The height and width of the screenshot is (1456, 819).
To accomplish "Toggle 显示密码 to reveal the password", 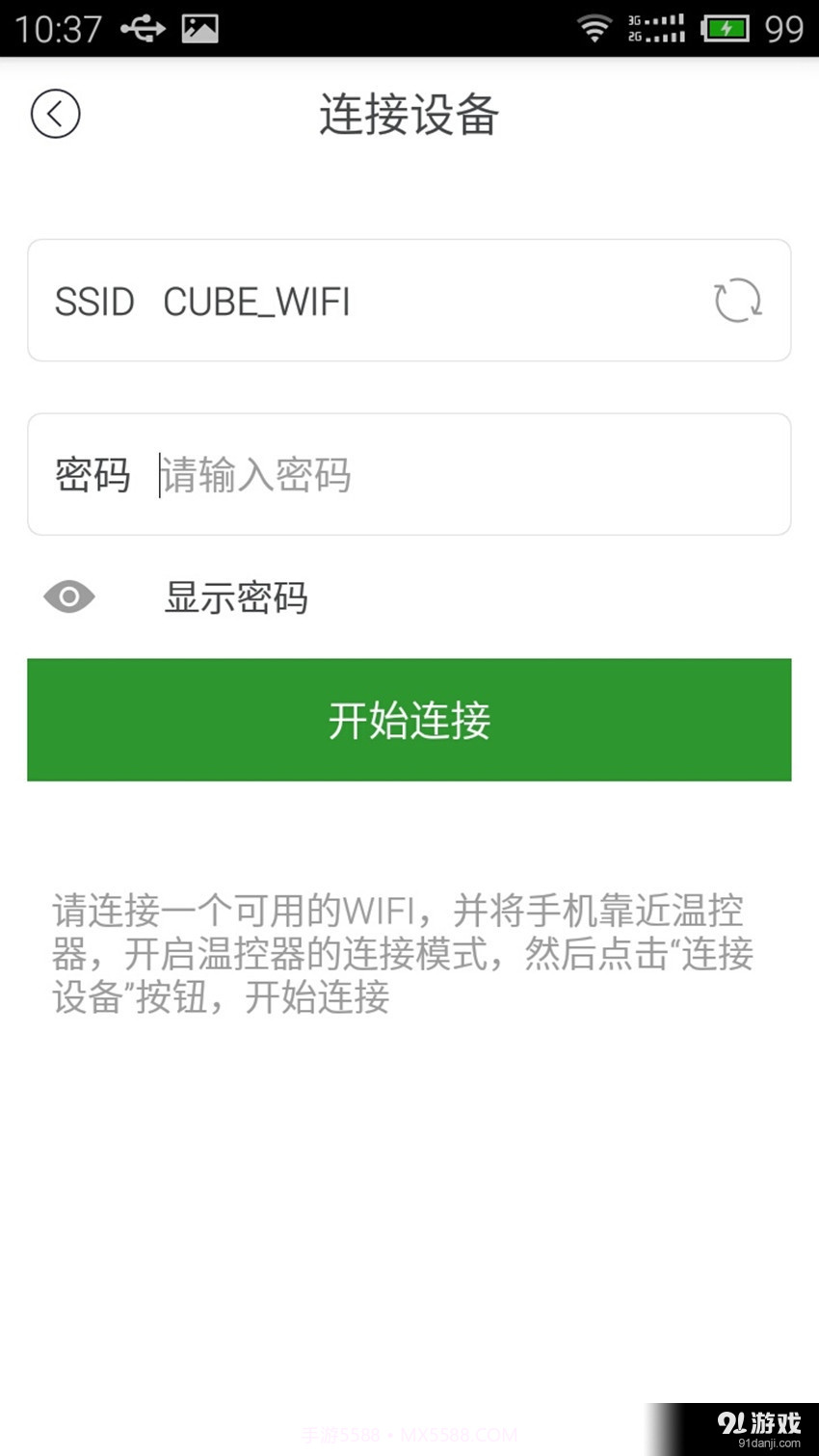I will (x=235, y=597).
